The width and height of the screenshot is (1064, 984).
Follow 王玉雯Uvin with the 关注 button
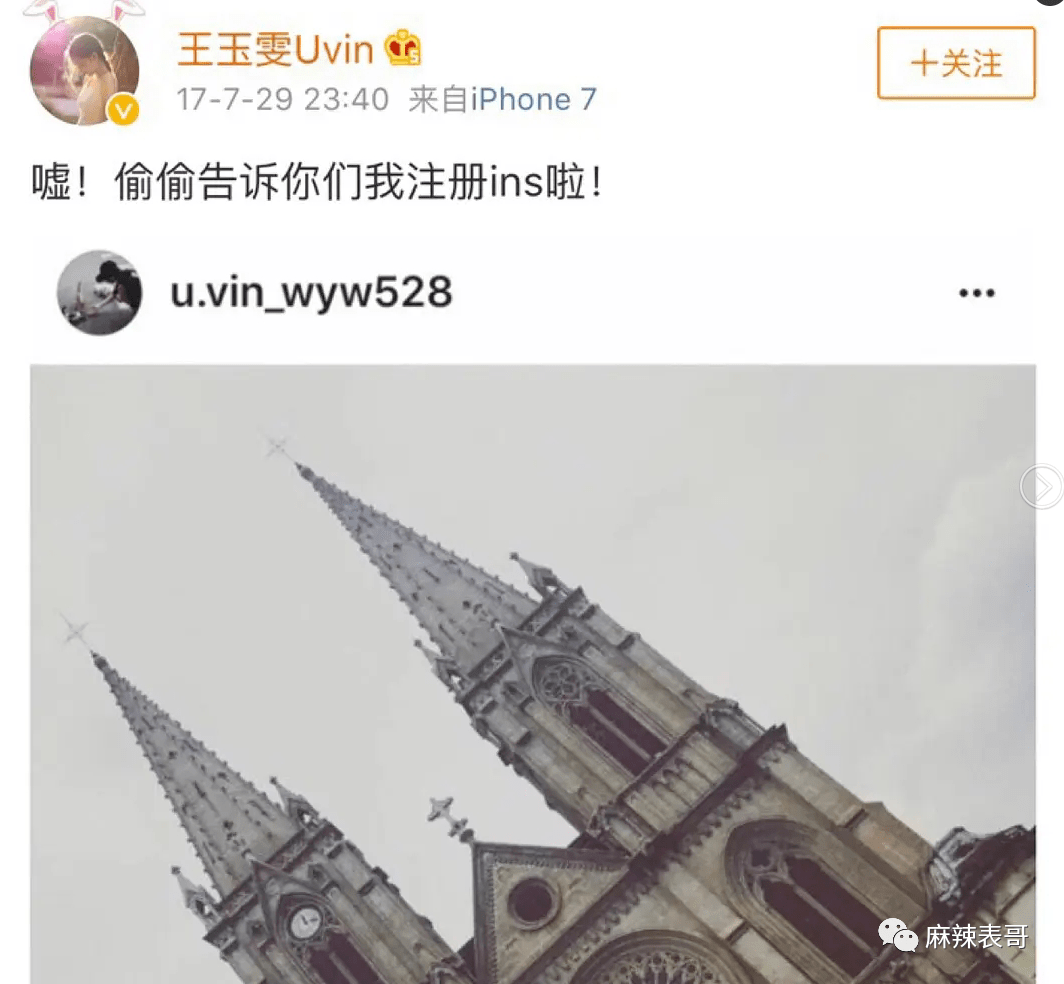[x=955, y=63]
